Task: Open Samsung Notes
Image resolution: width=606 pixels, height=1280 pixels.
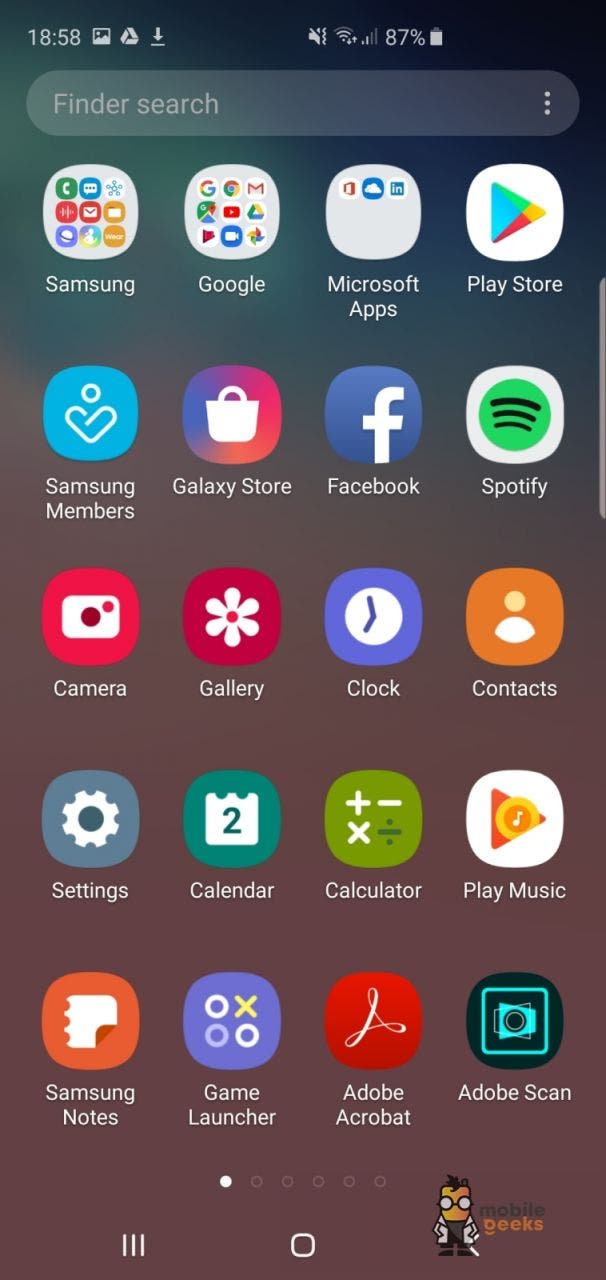Action: (90, 1021)
